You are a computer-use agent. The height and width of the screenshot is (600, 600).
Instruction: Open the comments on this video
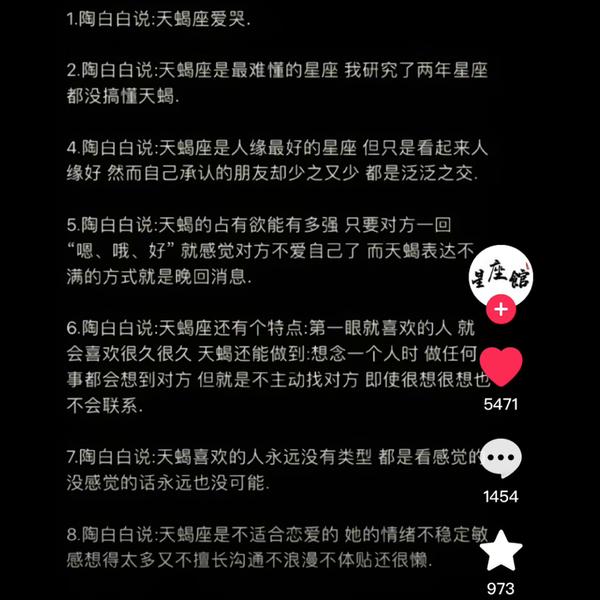pos(501,459)
